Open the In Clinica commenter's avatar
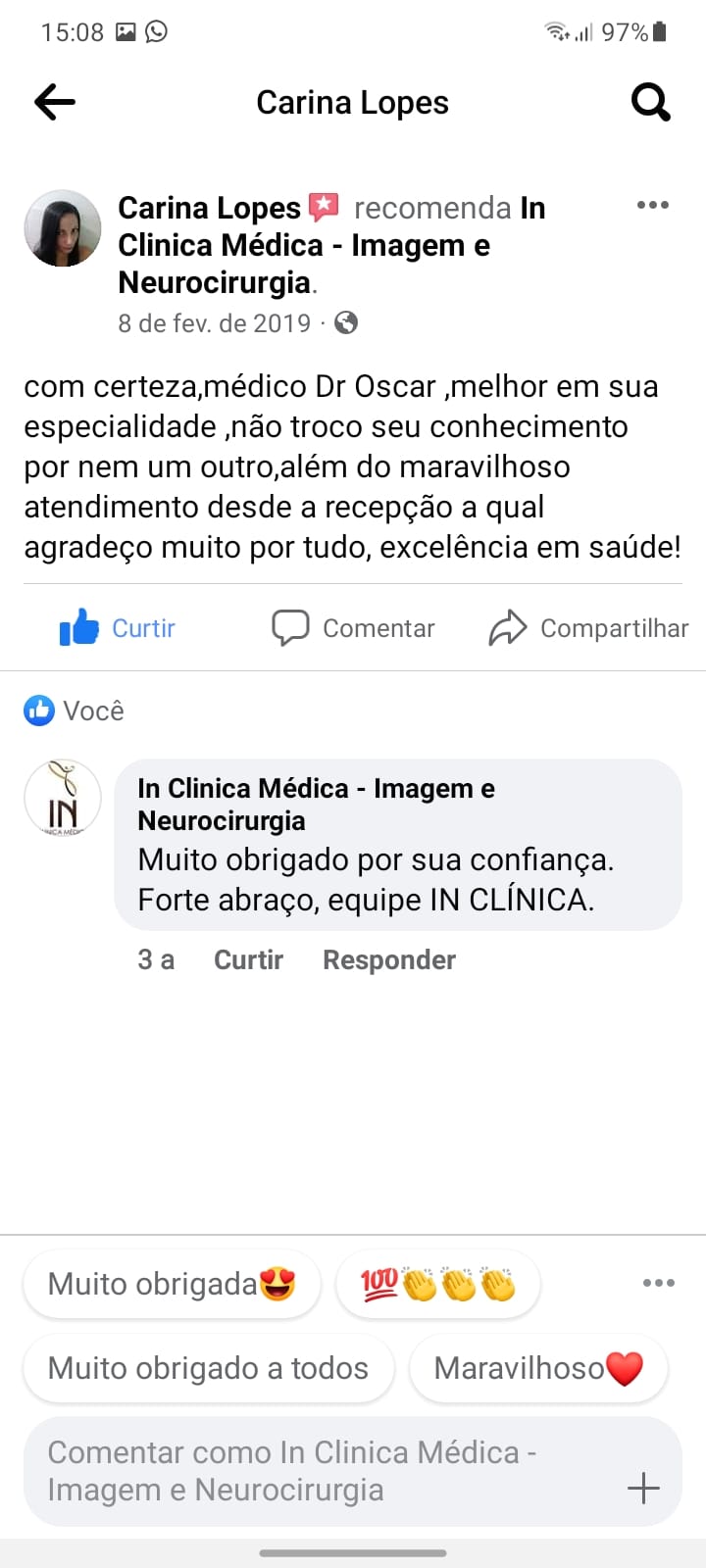Image resolution: width=706 pixels, height=1568 pixels. pos(63,798)
